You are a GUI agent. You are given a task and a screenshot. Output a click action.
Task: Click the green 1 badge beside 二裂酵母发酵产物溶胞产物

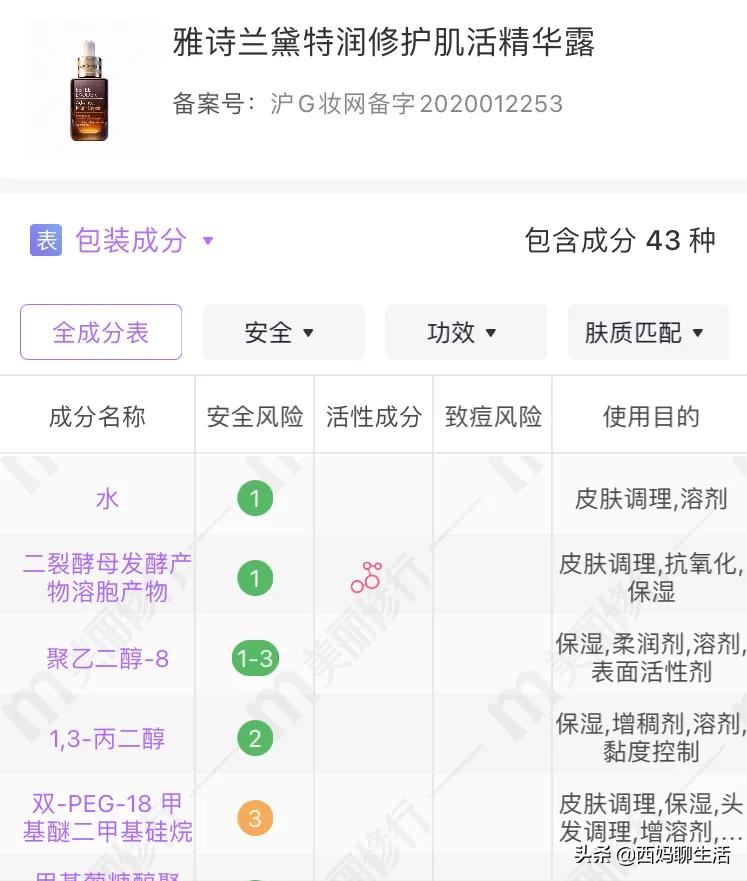255,578
